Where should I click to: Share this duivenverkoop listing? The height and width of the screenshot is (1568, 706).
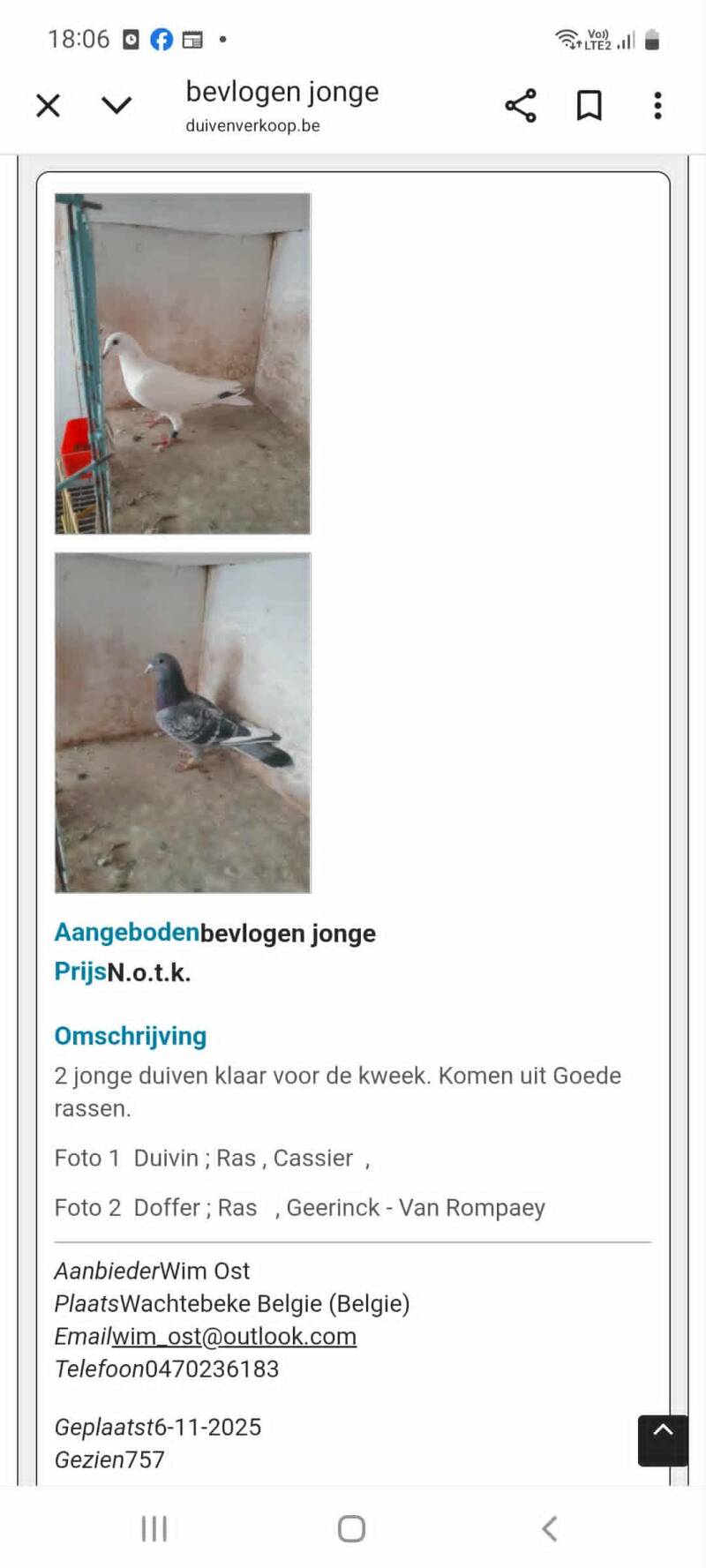(x=521, y=106)
